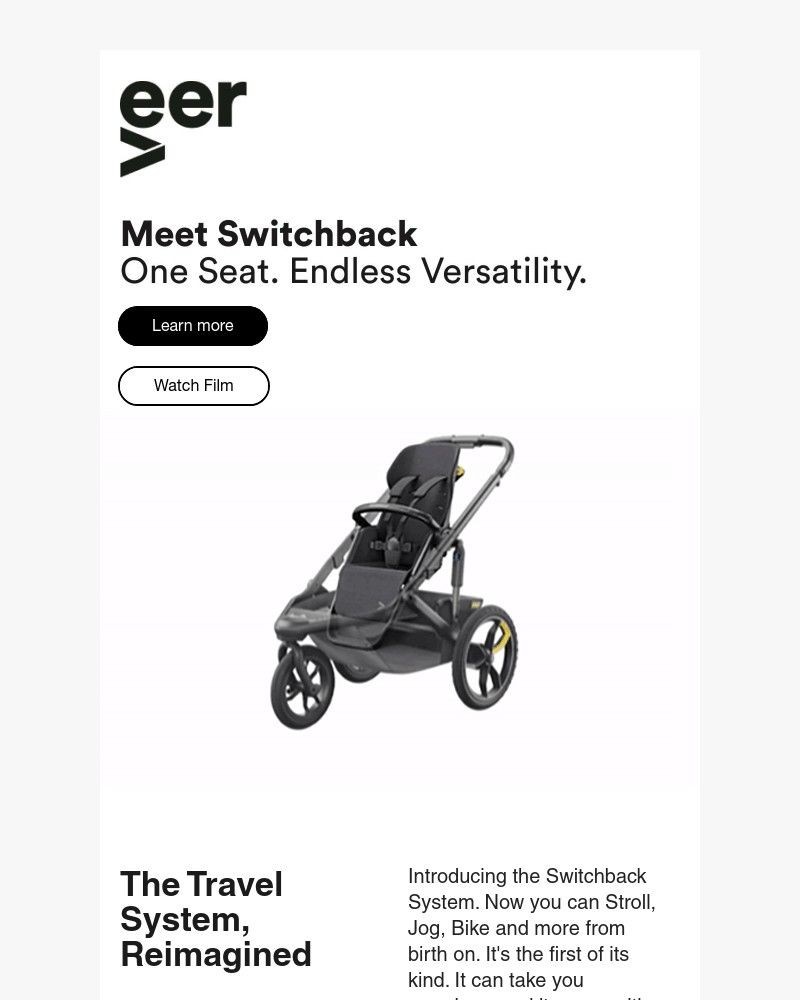Image resolution: width=800 pixels, height=1000 pixels.
Task: Open the Watch Film button
Action: [194, 386]
